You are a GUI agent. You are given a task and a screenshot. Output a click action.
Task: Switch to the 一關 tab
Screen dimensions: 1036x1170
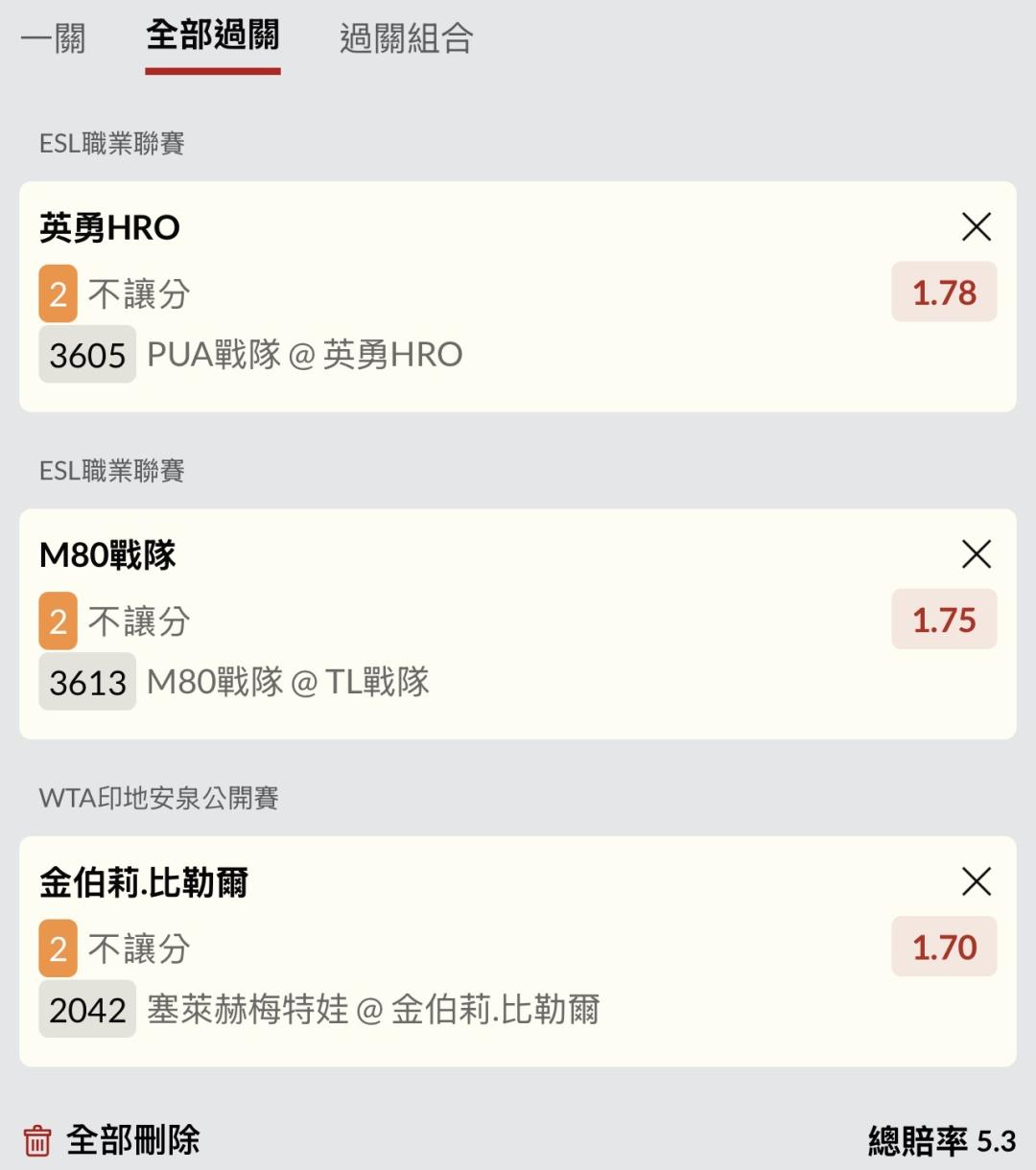[54, 38]
